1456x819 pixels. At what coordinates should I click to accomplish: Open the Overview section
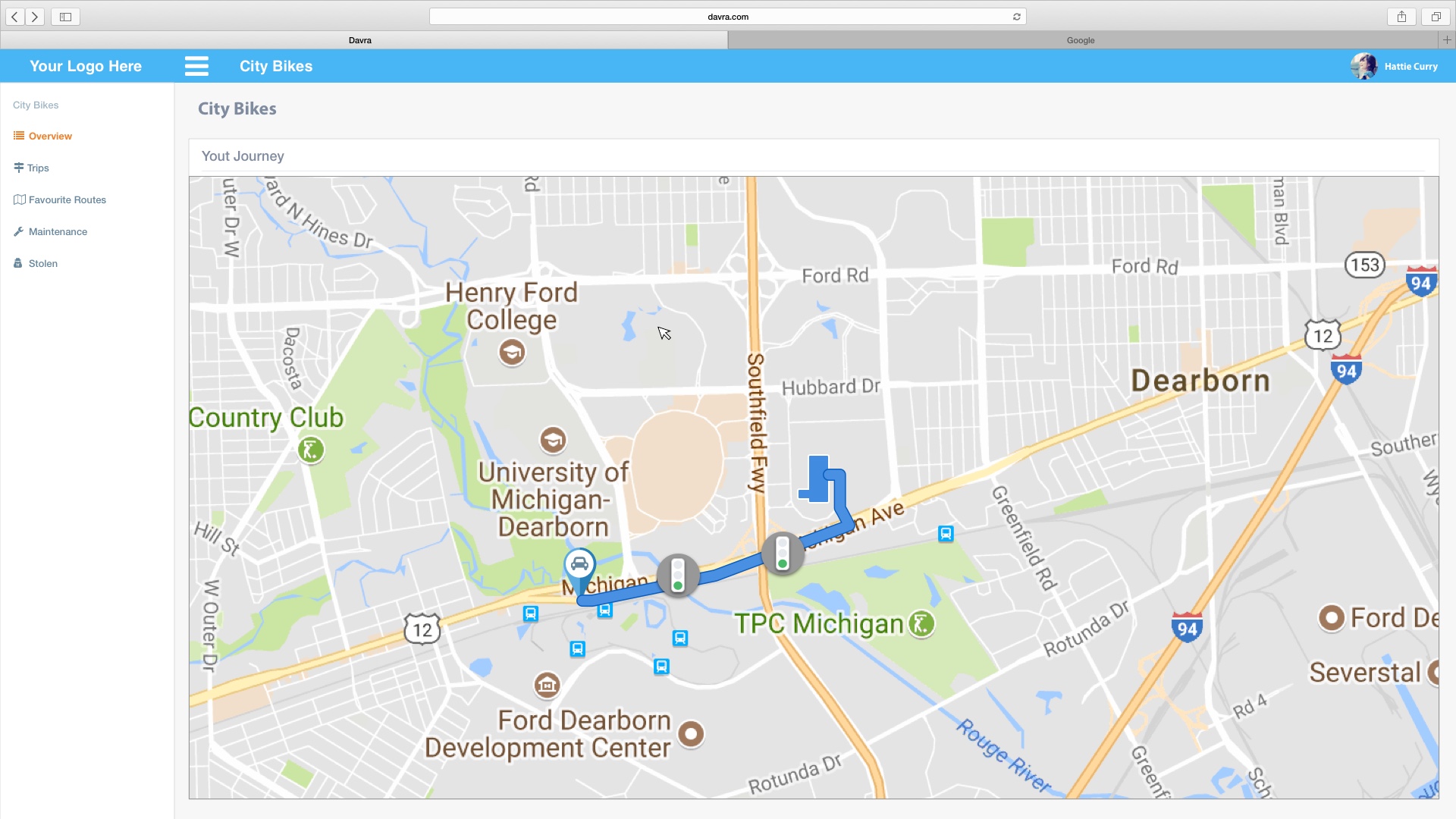coord(50,136)
